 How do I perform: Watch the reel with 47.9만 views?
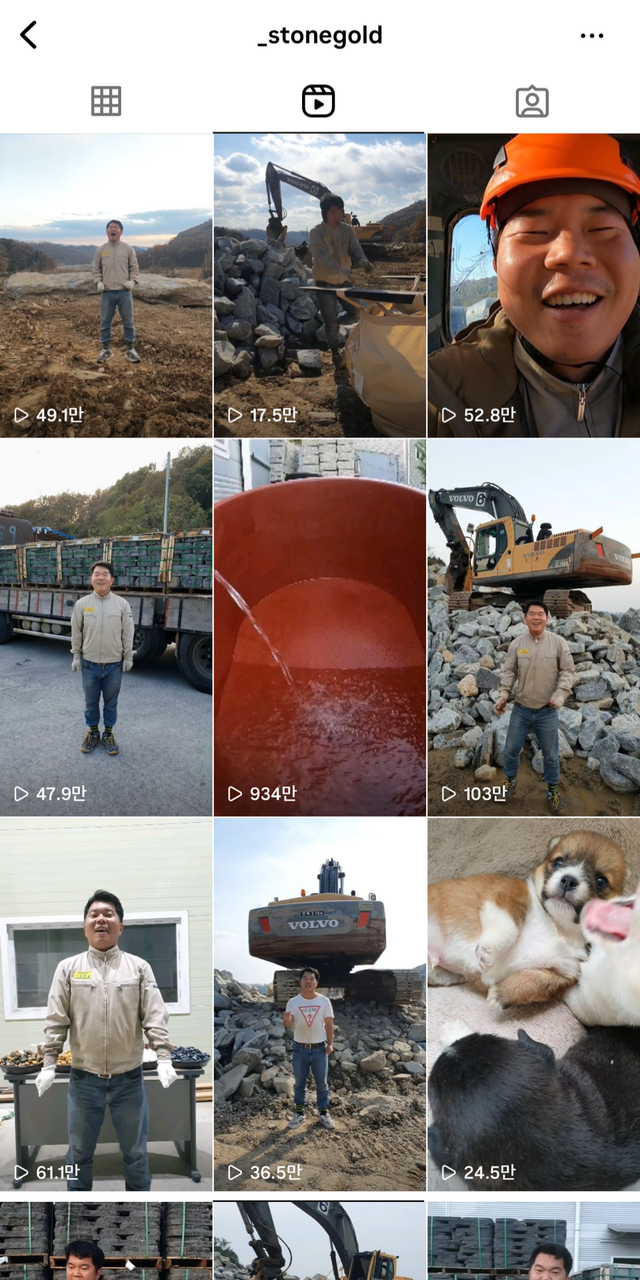coord(106,628)
